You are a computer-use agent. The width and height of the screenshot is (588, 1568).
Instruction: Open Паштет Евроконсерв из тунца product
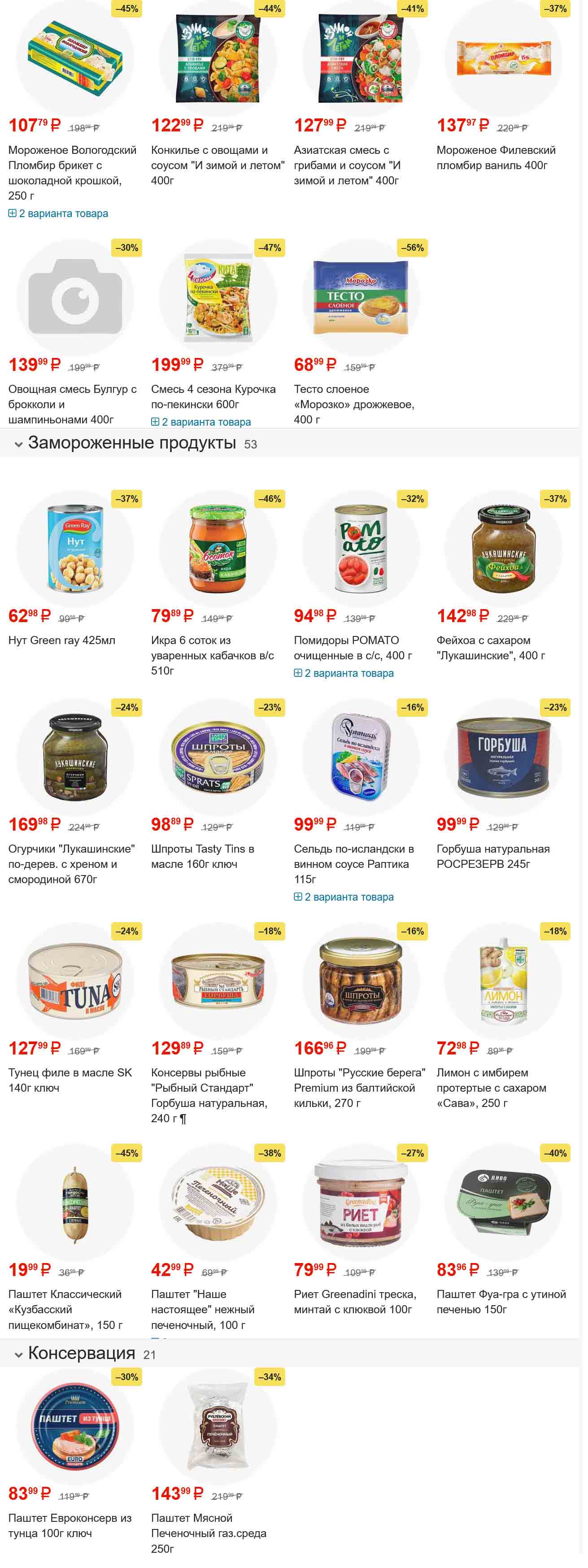70,1525
